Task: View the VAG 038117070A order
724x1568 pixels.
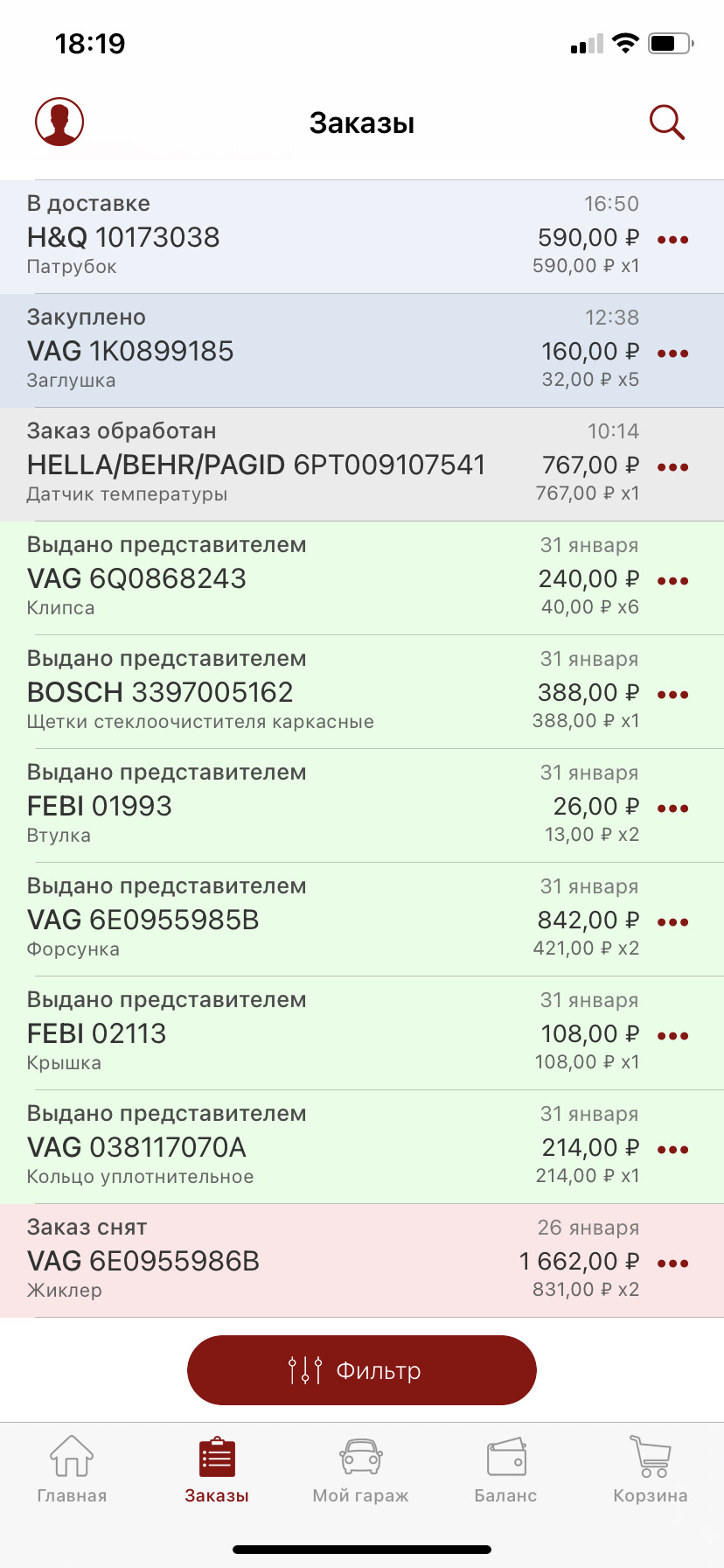Action: 362,1147
